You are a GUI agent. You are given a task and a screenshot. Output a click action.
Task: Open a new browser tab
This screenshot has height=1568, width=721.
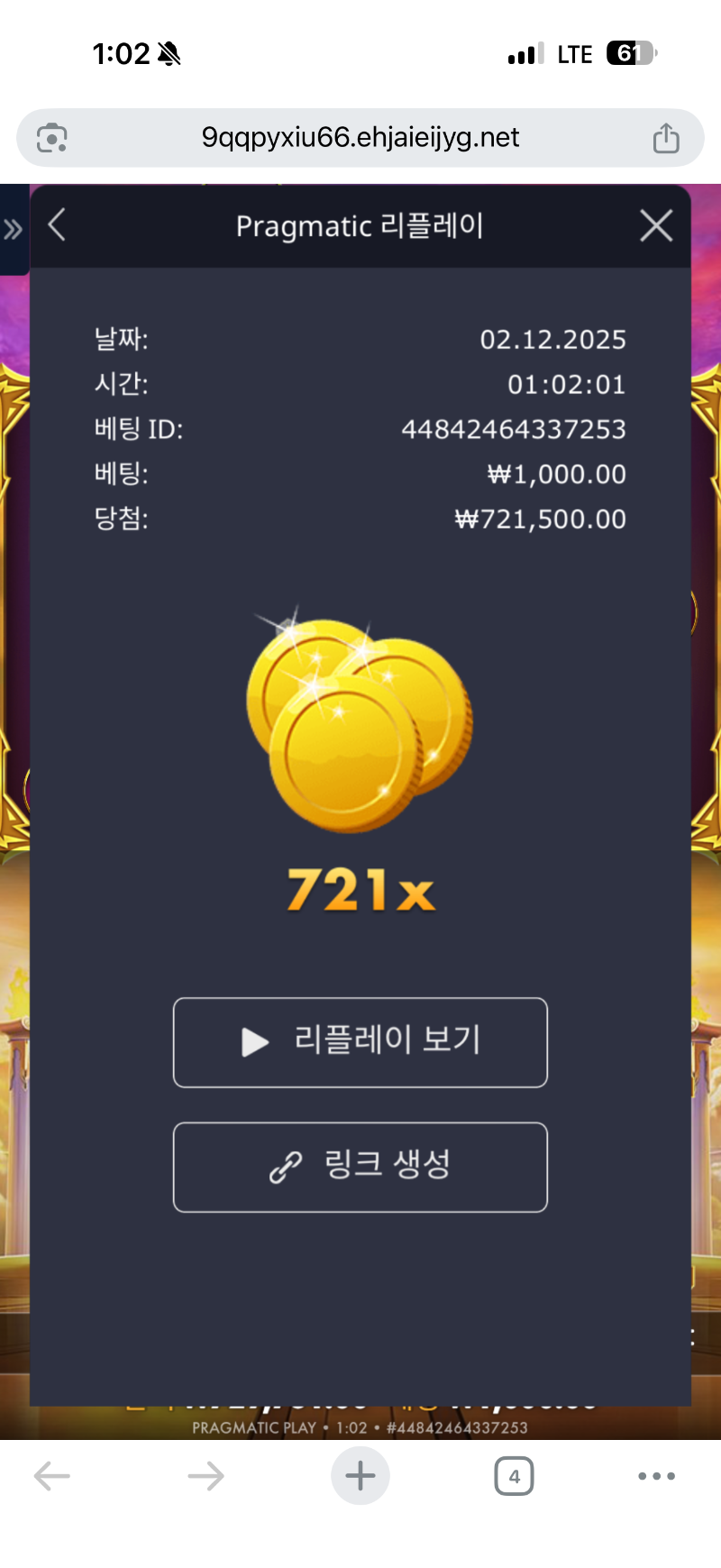[360, 1476]
